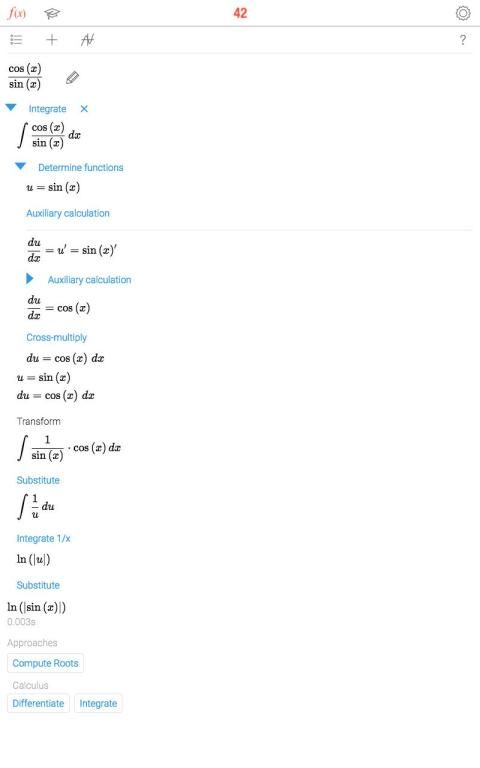The width and height of the screenshot is (480, 768).
Task: Open the help question mark
Action: click(462, 40)
